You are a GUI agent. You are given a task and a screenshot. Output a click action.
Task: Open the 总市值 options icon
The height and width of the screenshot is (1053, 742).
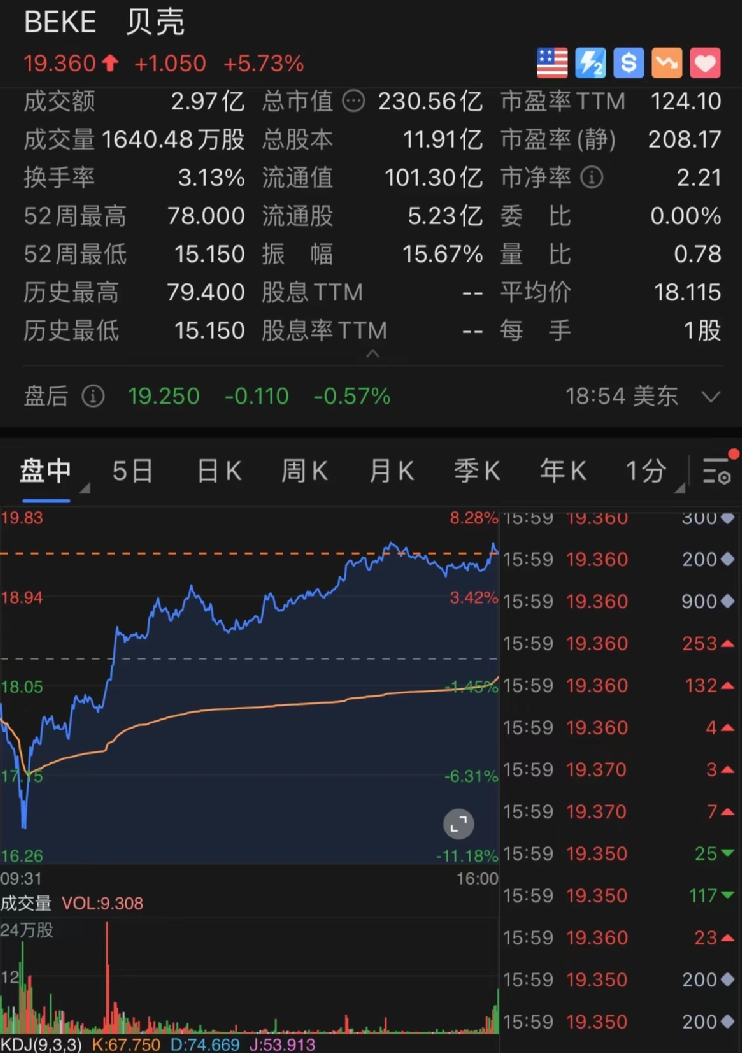point(353,101)
